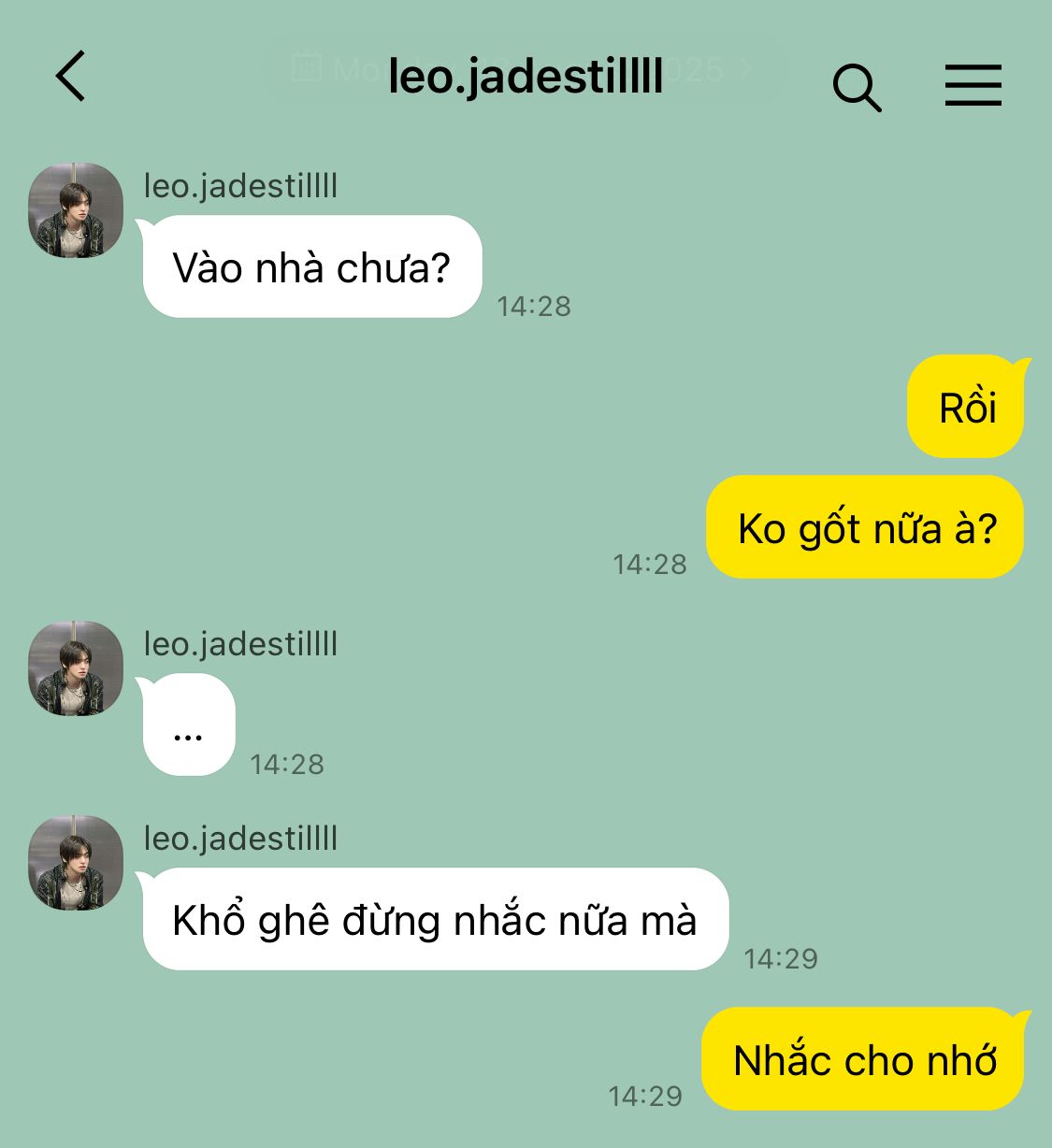Open the chat room menu
The height and width of the screenshot is (1148, 1052).
point(973,85)
